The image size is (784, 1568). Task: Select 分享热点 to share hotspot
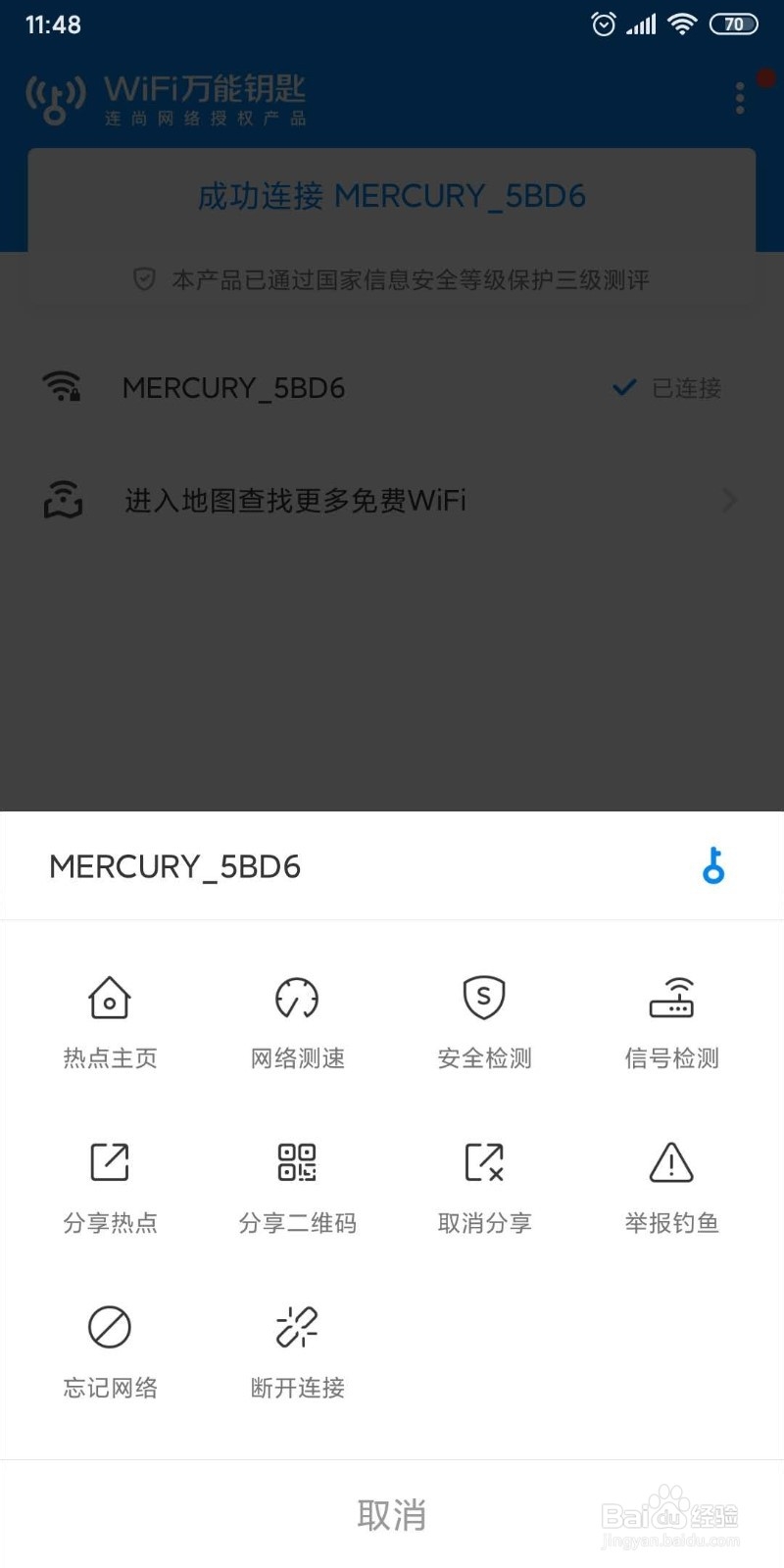click(x=110, y=1186)
